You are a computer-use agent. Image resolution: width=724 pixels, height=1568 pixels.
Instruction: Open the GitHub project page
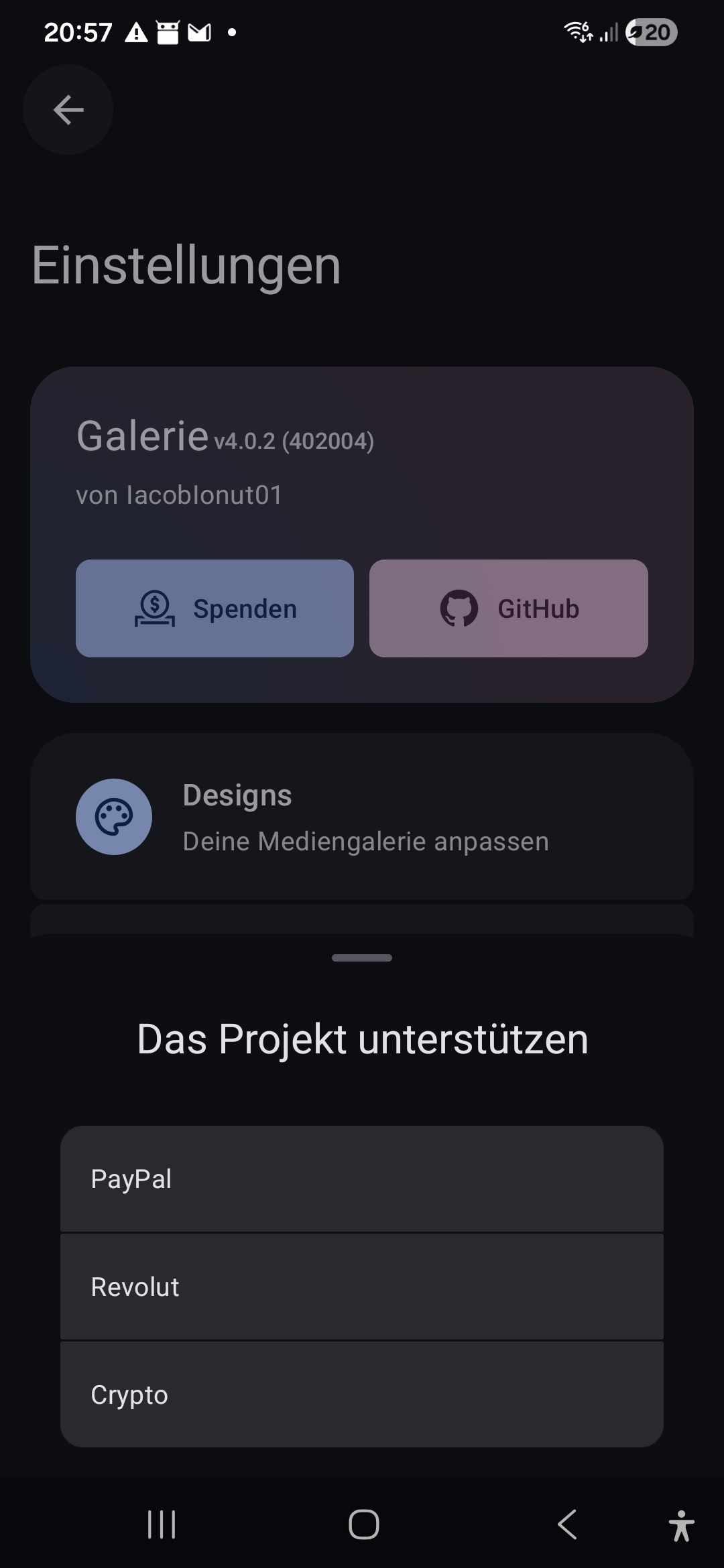click(x=508, y=608)
